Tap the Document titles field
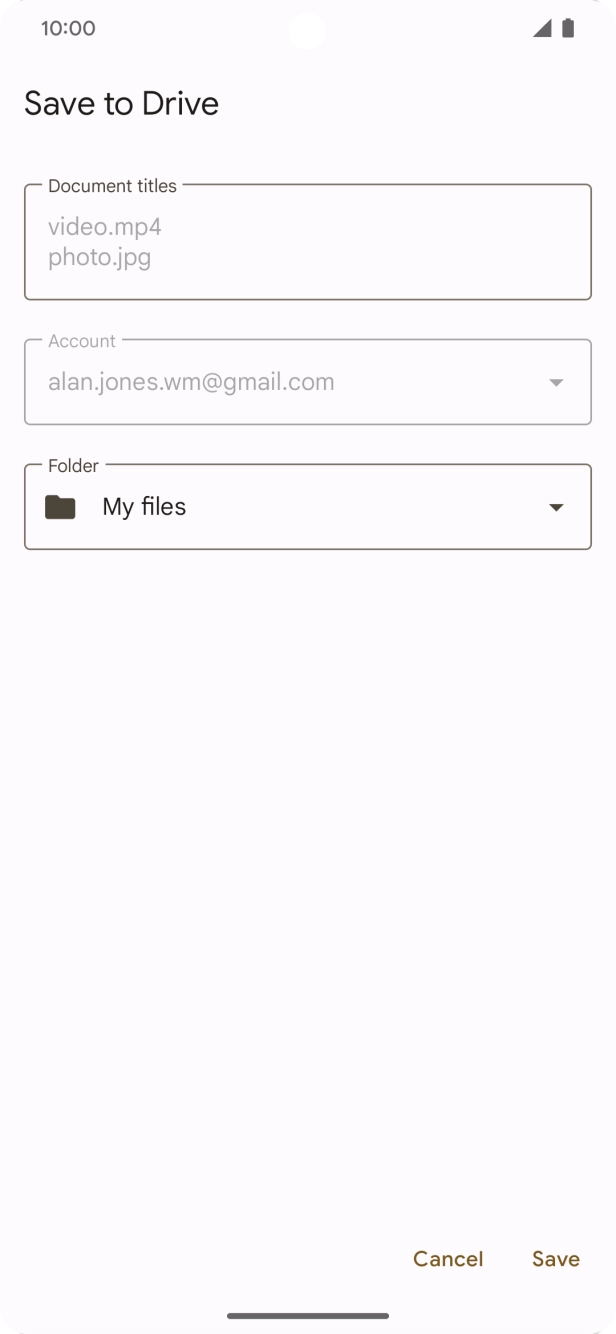 [x=307, y=242]
